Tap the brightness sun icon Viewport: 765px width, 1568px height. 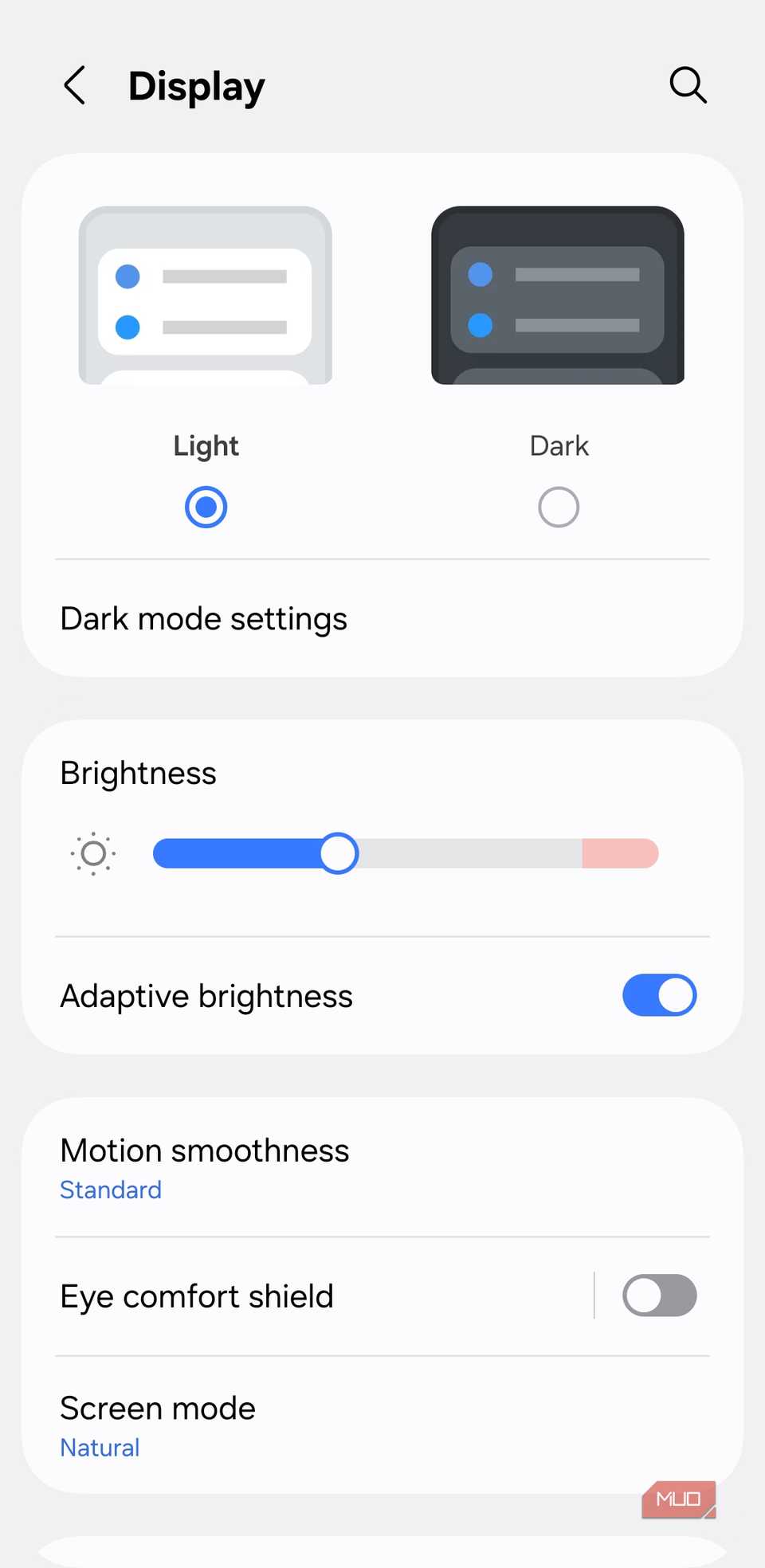(x=92, y=853)
